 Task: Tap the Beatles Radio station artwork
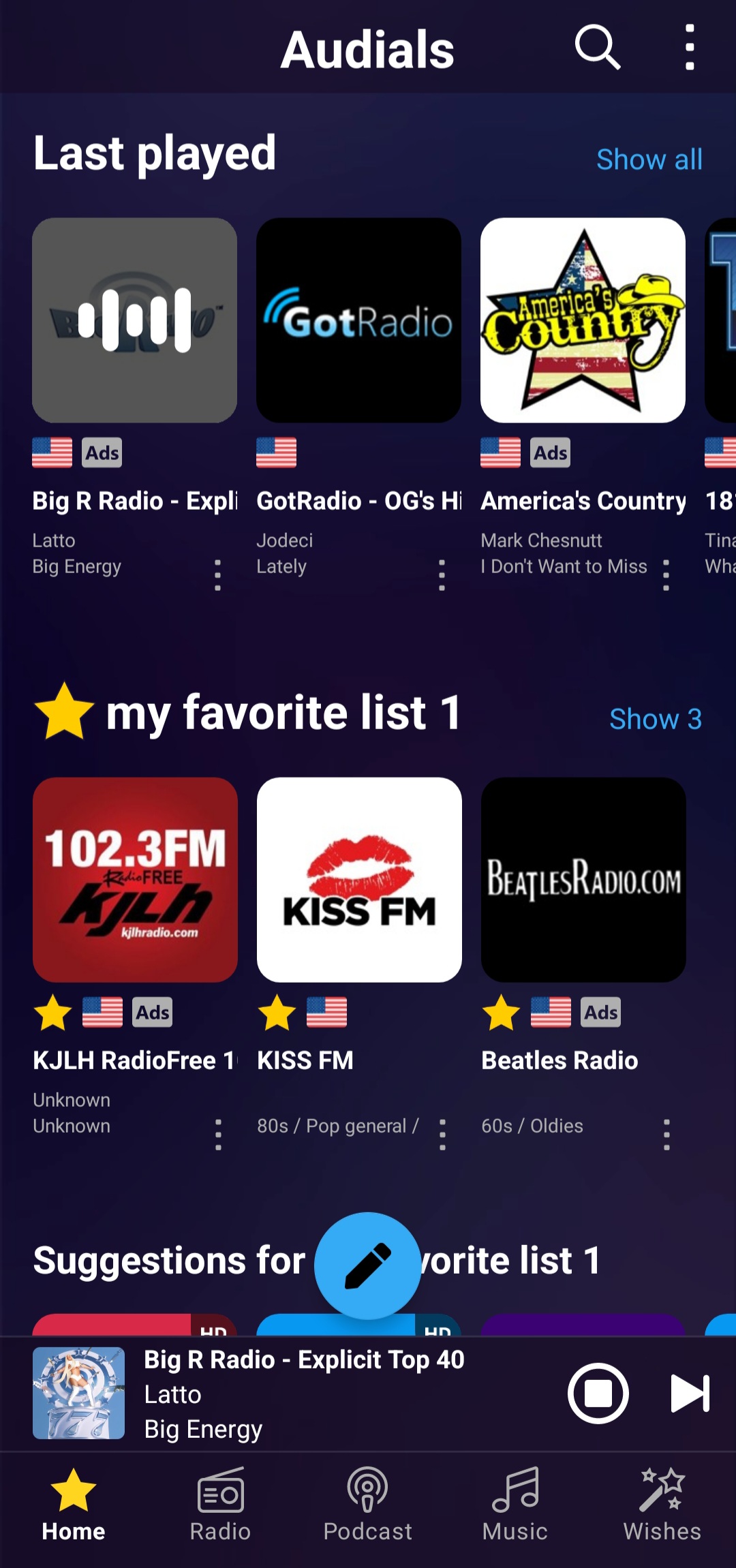coord(583,880)
